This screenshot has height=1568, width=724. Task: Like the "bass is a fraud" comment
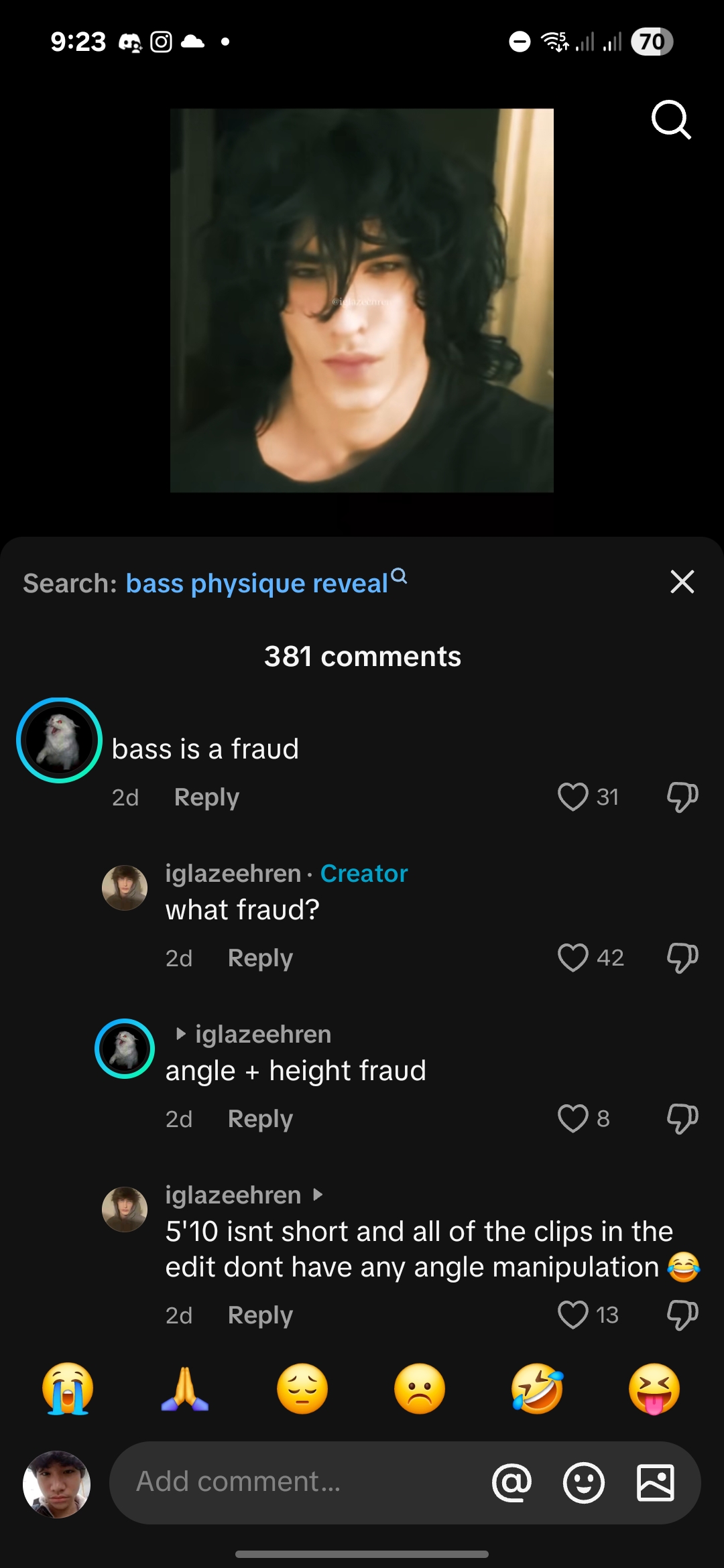click(x=573, y=797)
